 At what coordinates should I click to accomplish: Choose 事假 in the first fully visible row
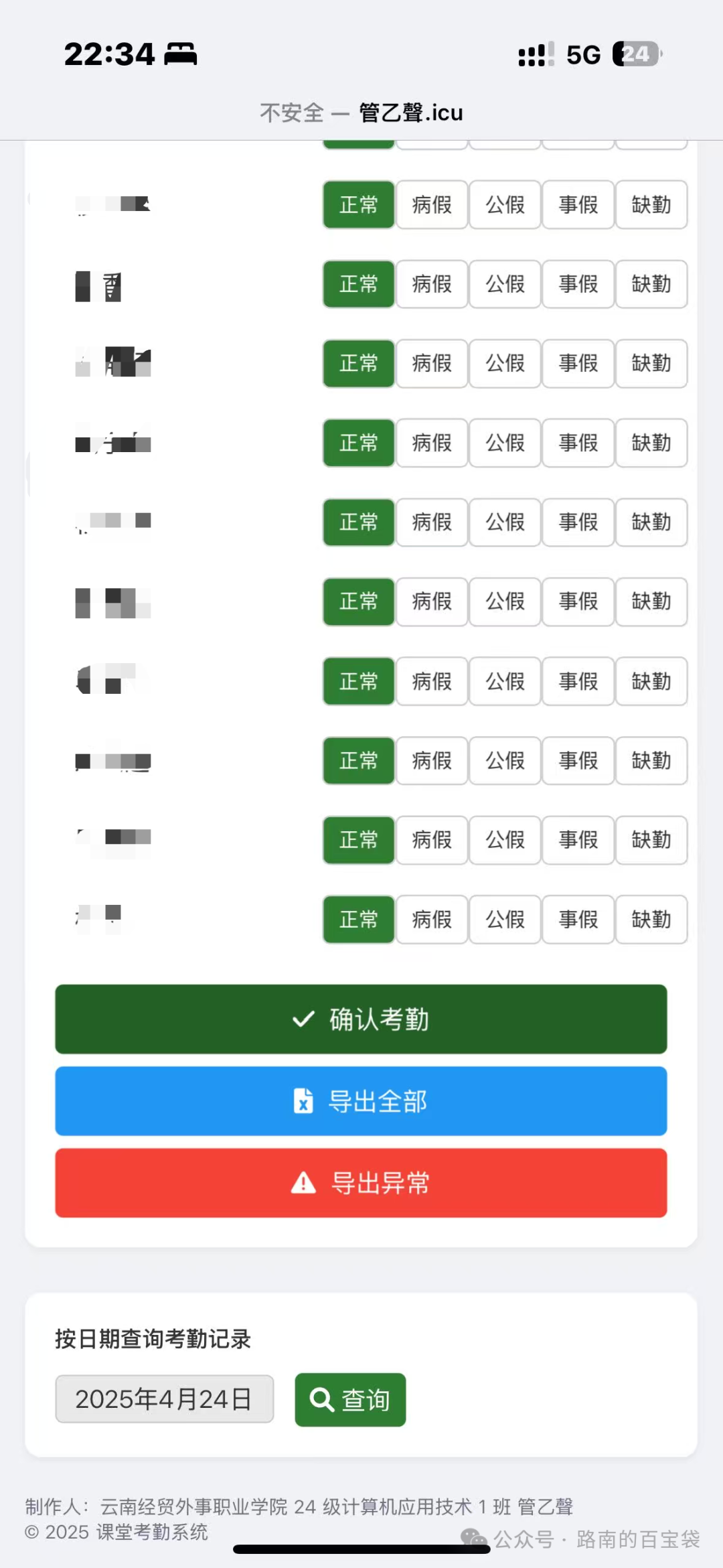(578, 205)
